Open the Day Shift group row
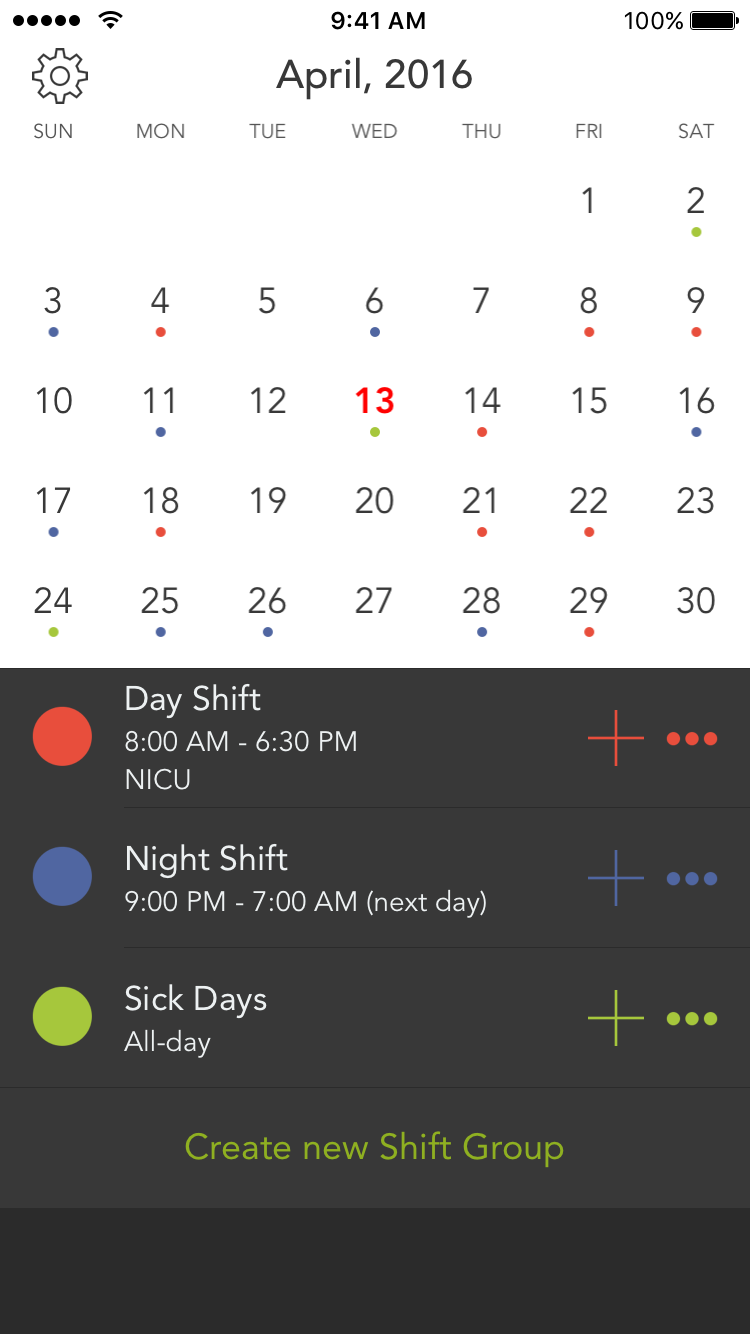The image size is (750, 1334). click(375, 738)
